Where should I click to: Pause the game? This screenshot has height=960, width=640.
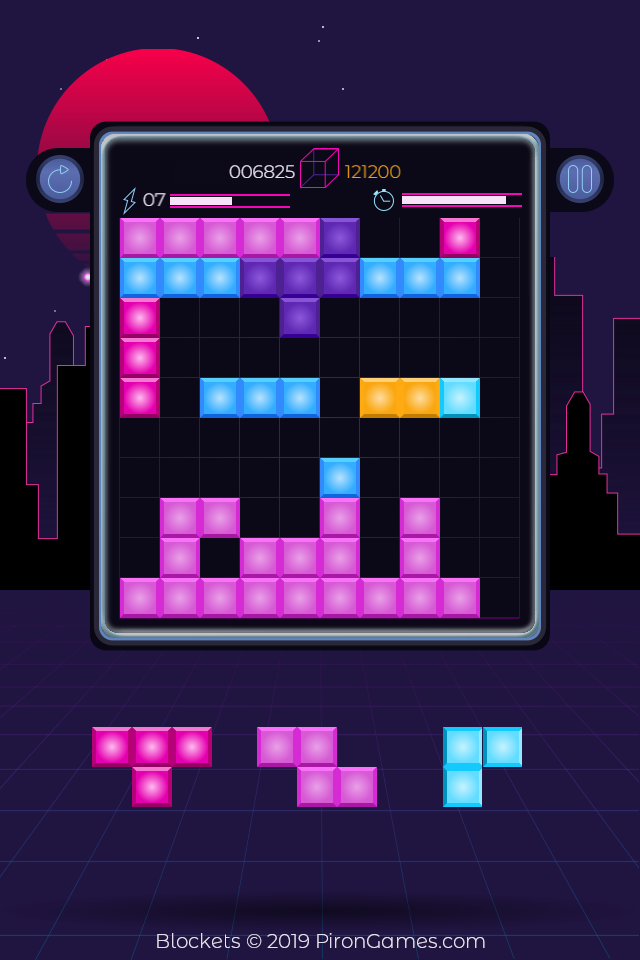[580, 179]
